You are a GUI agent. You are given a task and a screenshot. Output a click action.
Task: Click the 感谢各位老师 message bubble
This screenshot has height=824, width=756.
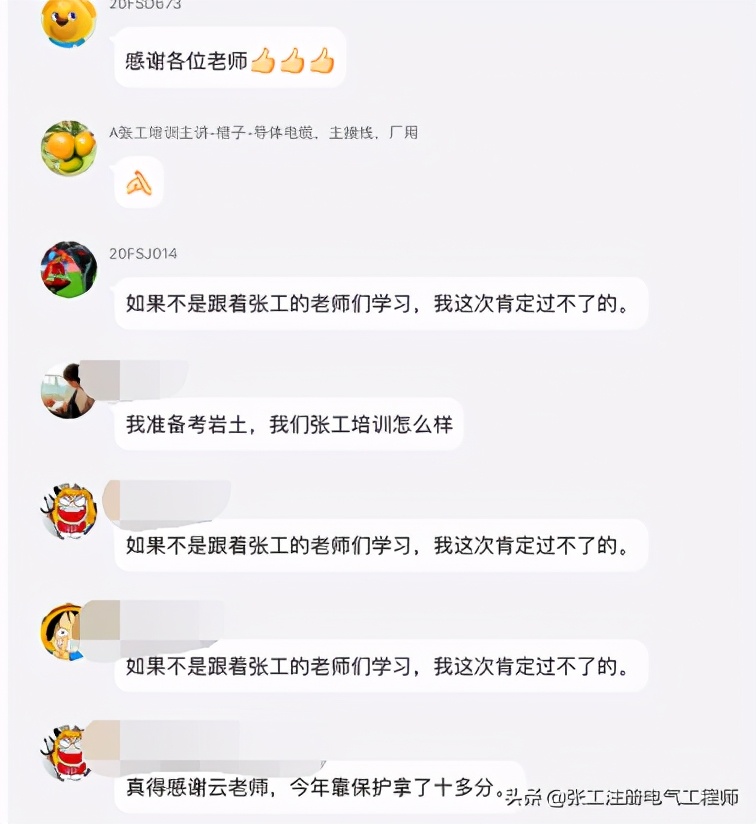click(227, 61)
